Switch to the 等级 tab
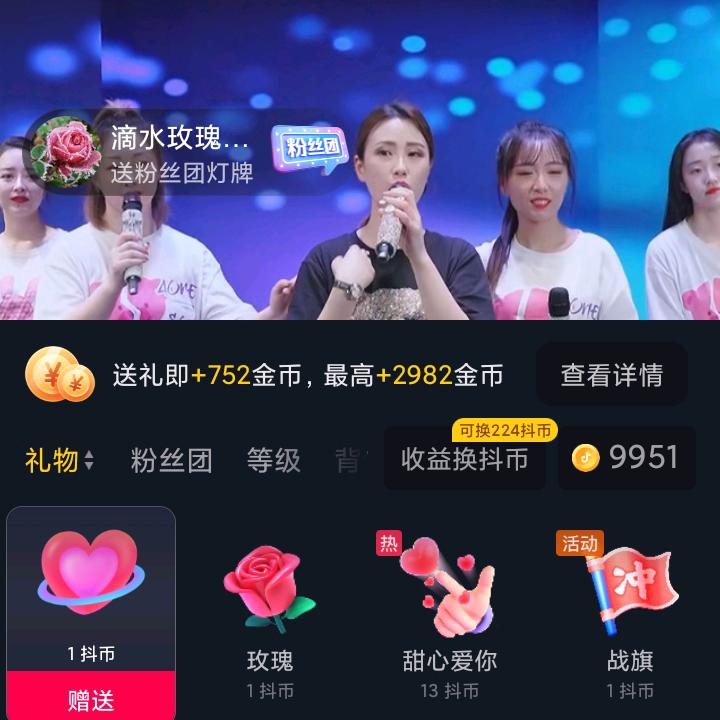 pyautogui.click(x=273, y=460)
